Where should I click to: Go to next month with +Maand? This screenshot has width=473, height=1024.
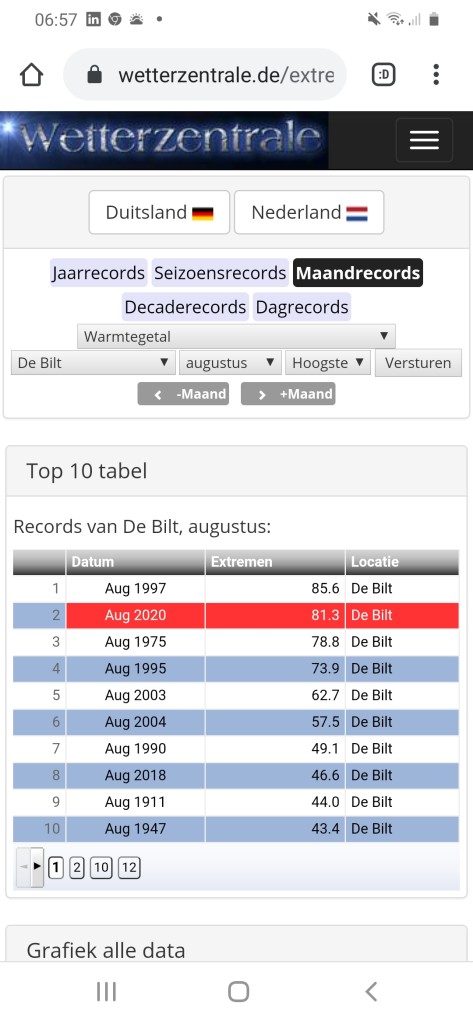click(x=288, y=394)
